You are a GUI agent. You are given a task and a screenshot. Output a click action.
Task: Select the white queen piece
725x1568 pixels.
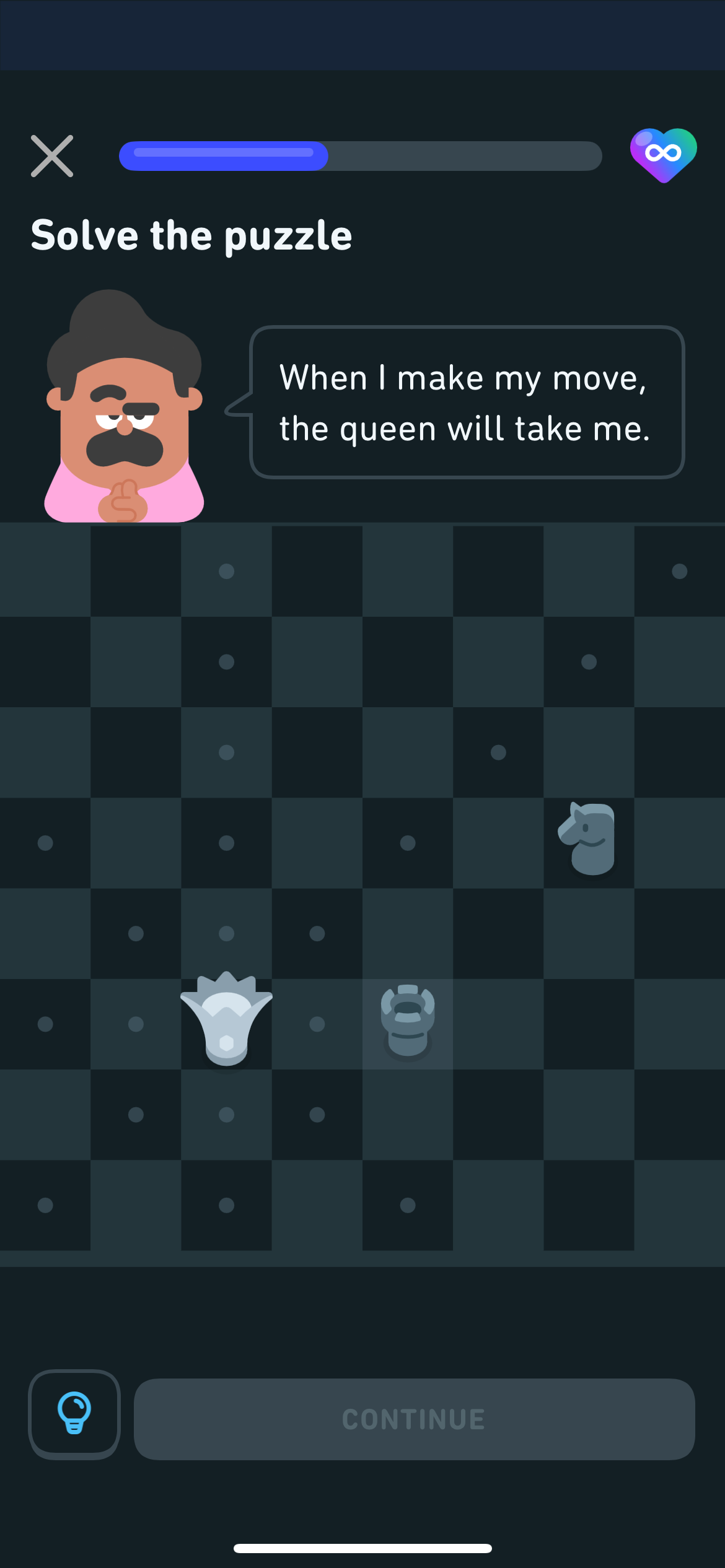click(x=226, y=1020)
